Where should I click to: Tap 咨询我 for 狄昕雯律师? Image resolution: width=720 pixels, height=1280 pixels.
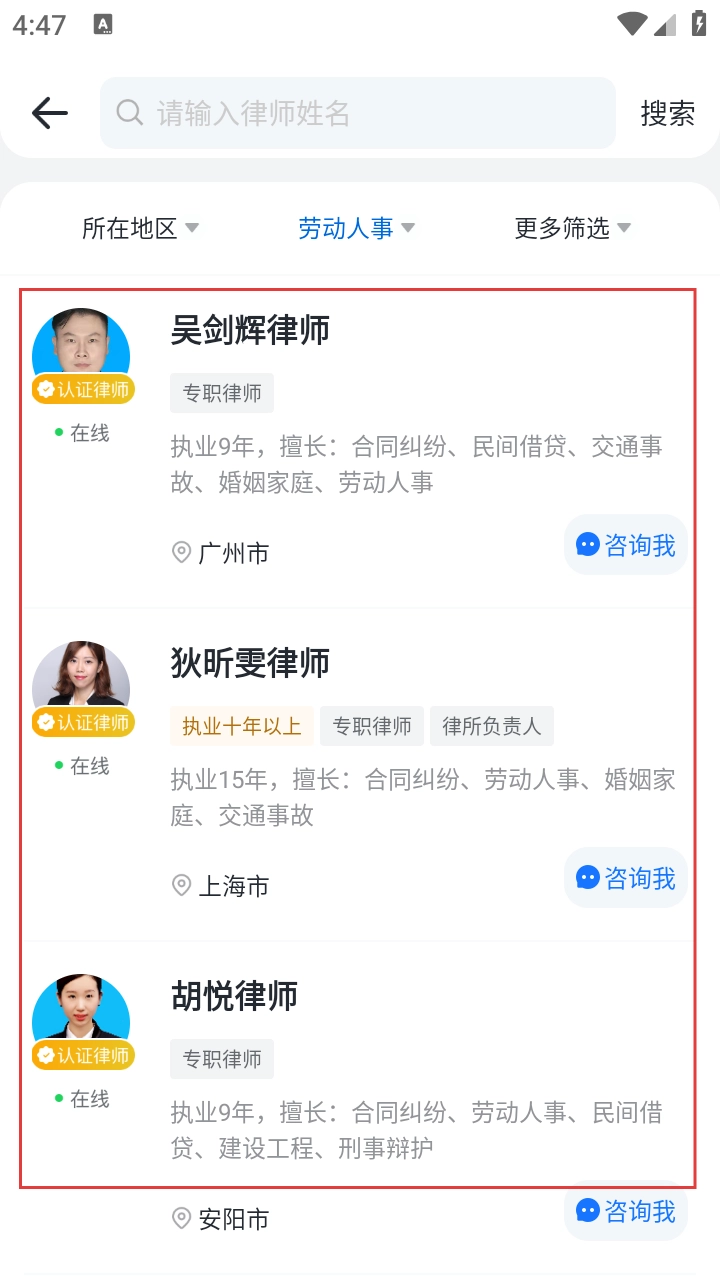[626, 878]
